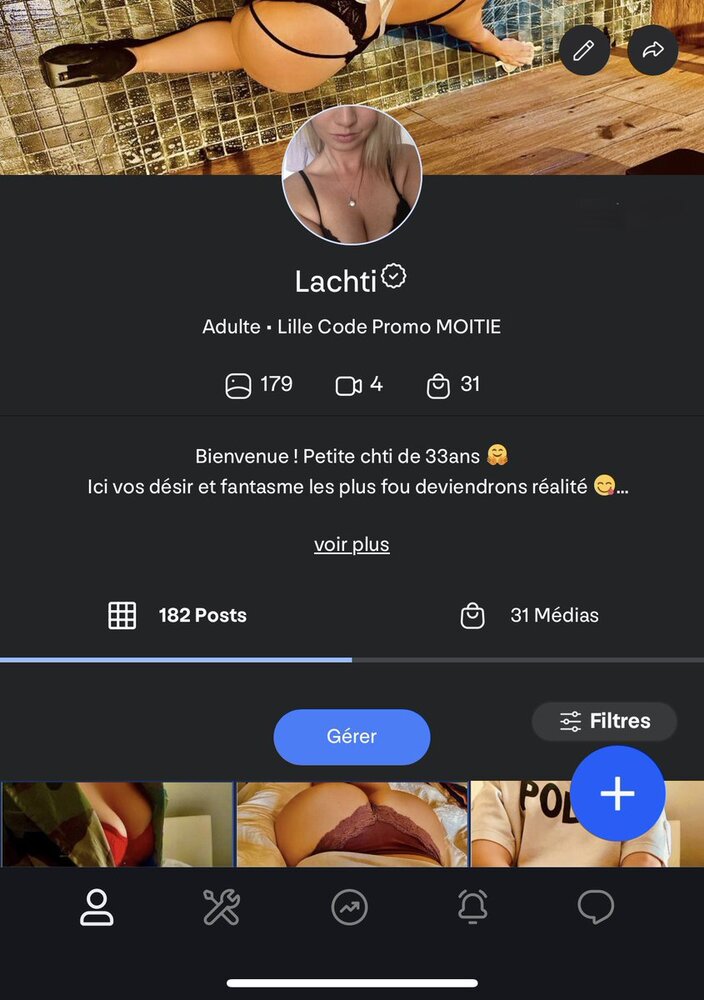Open the profile tab in bottom bar

(x=97, y=907)
